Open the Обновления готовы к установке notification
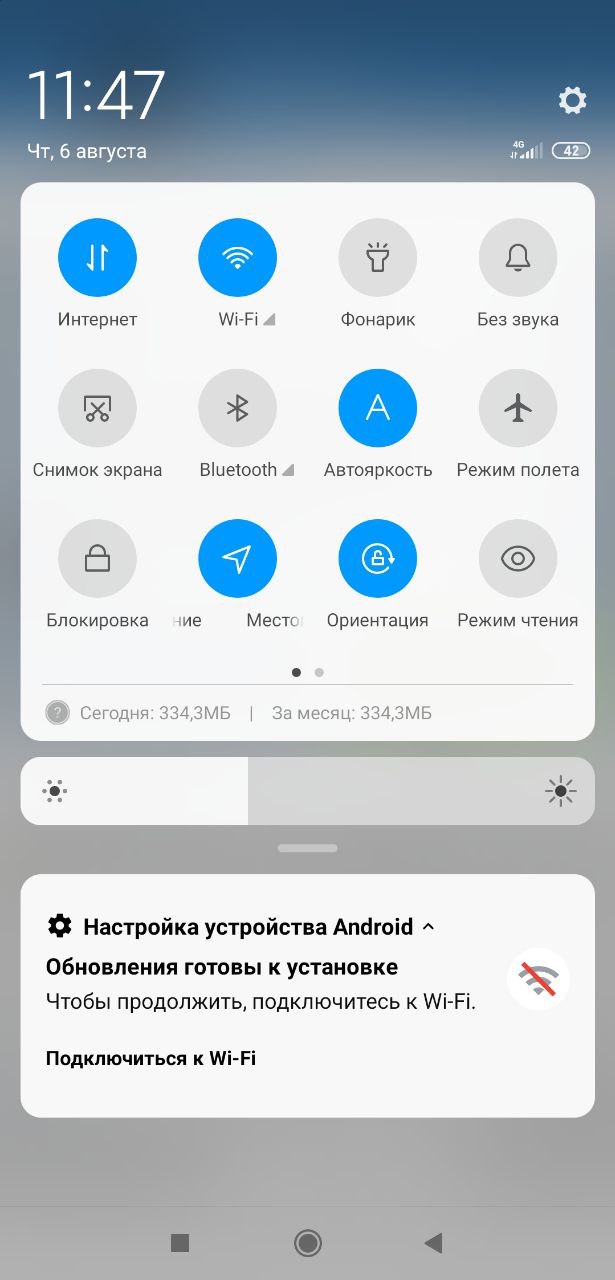 tap(222, 967)
